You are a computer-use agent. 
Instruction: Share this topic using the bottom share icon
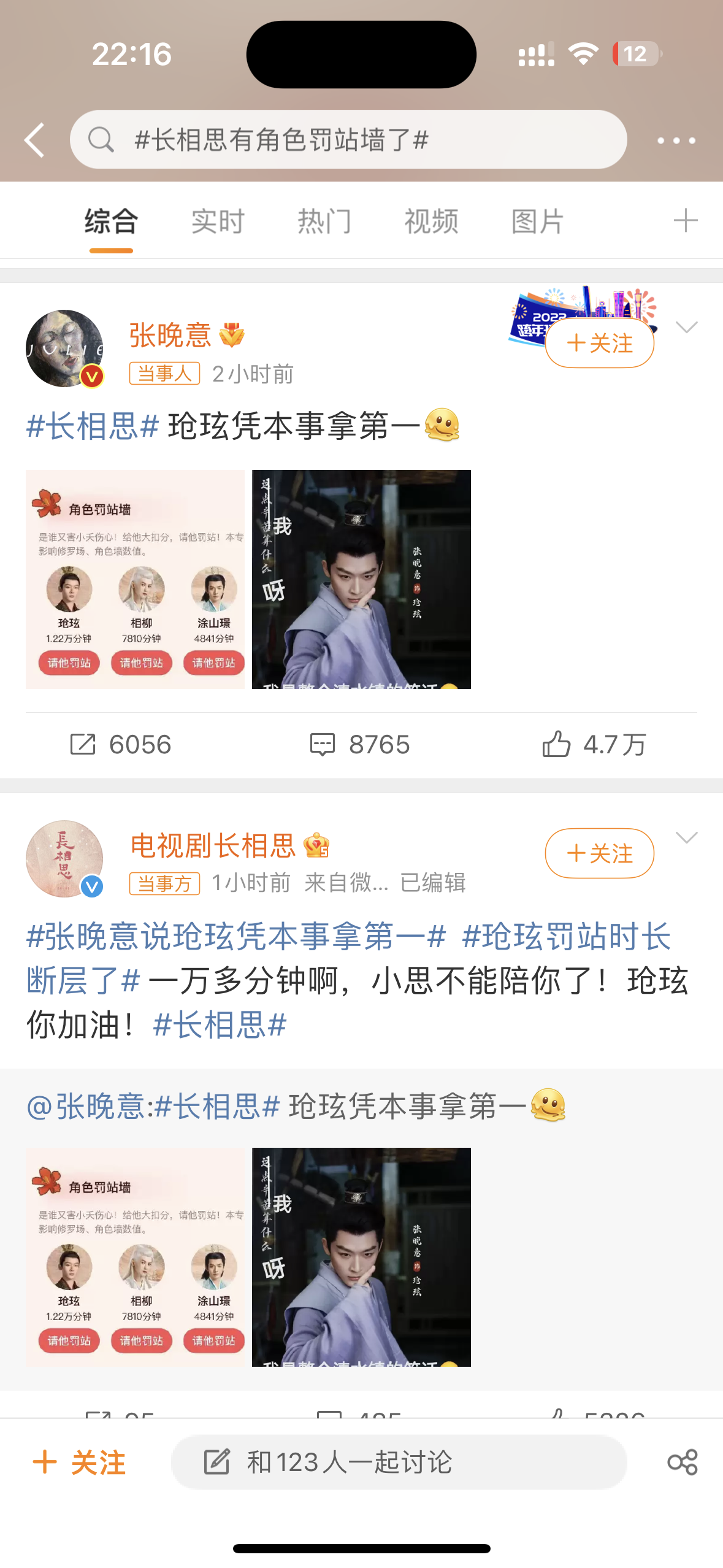coord(682,1462)
